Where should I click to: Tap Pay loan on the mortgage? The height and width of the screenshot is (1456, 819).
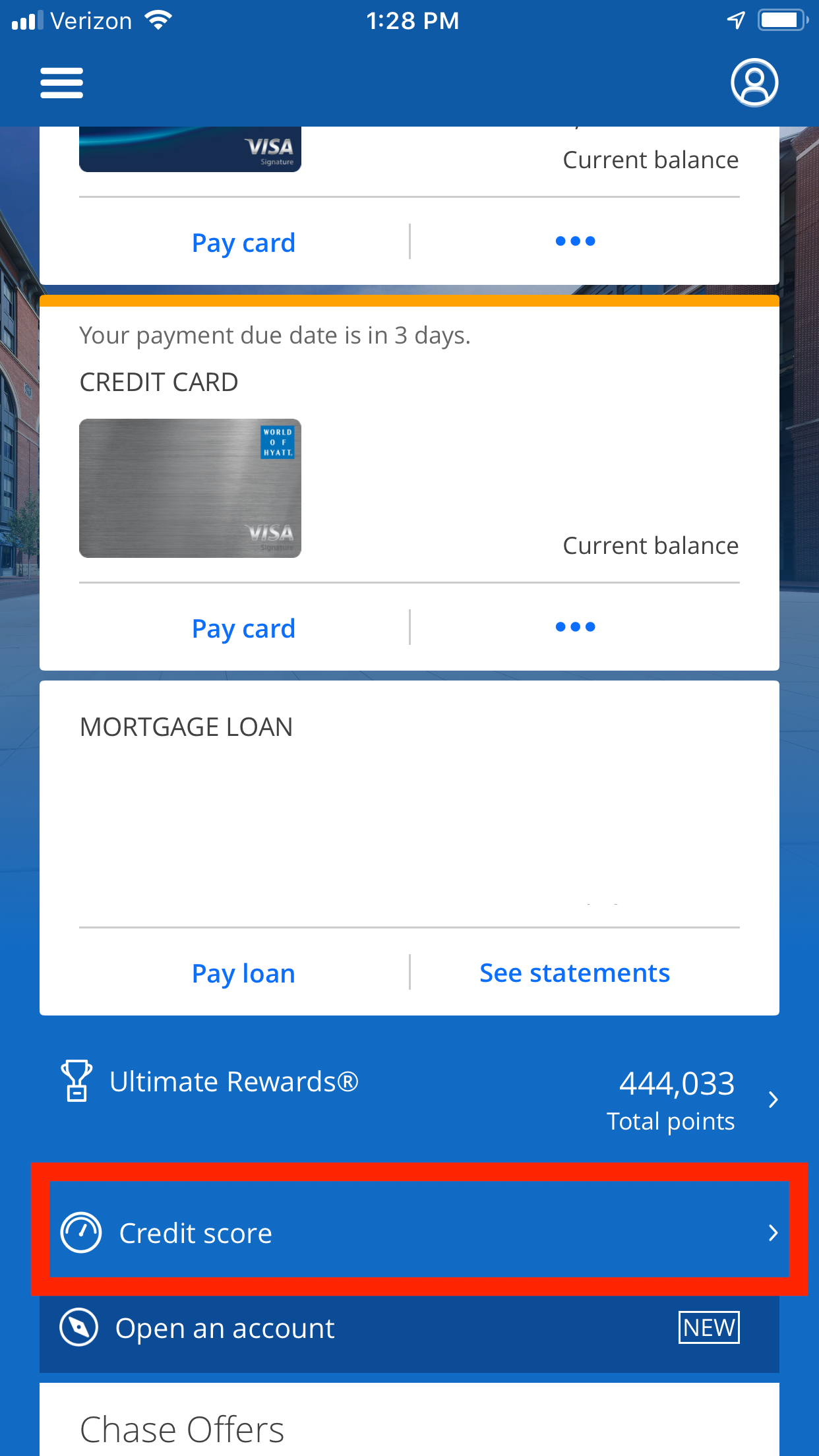tap(243, 973)
